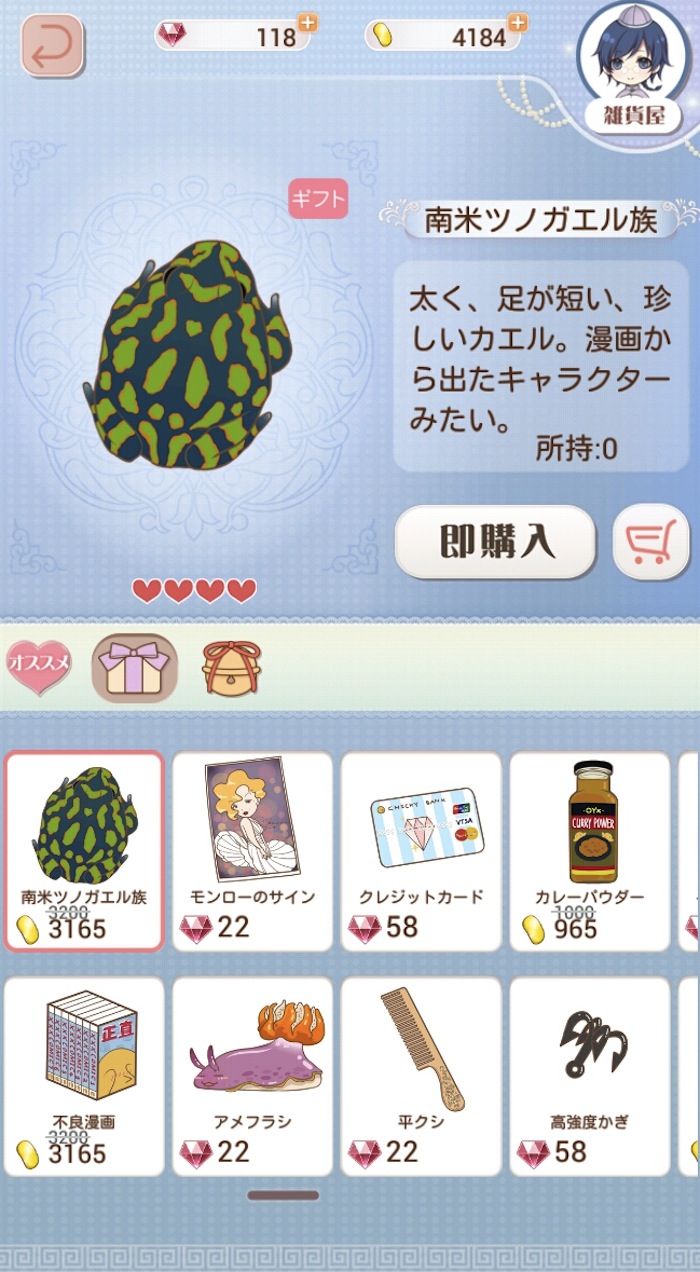Add the item to the shopping cart
700x1272 pixels.
pyautogui.click(x=650, y=541)
